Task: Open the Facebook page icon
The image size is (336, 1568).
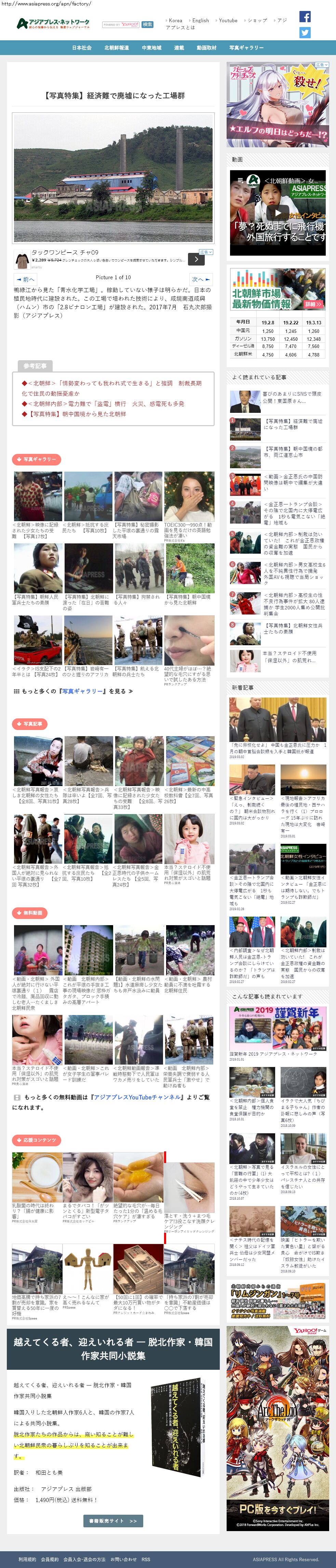Action: tap(305, 16)
